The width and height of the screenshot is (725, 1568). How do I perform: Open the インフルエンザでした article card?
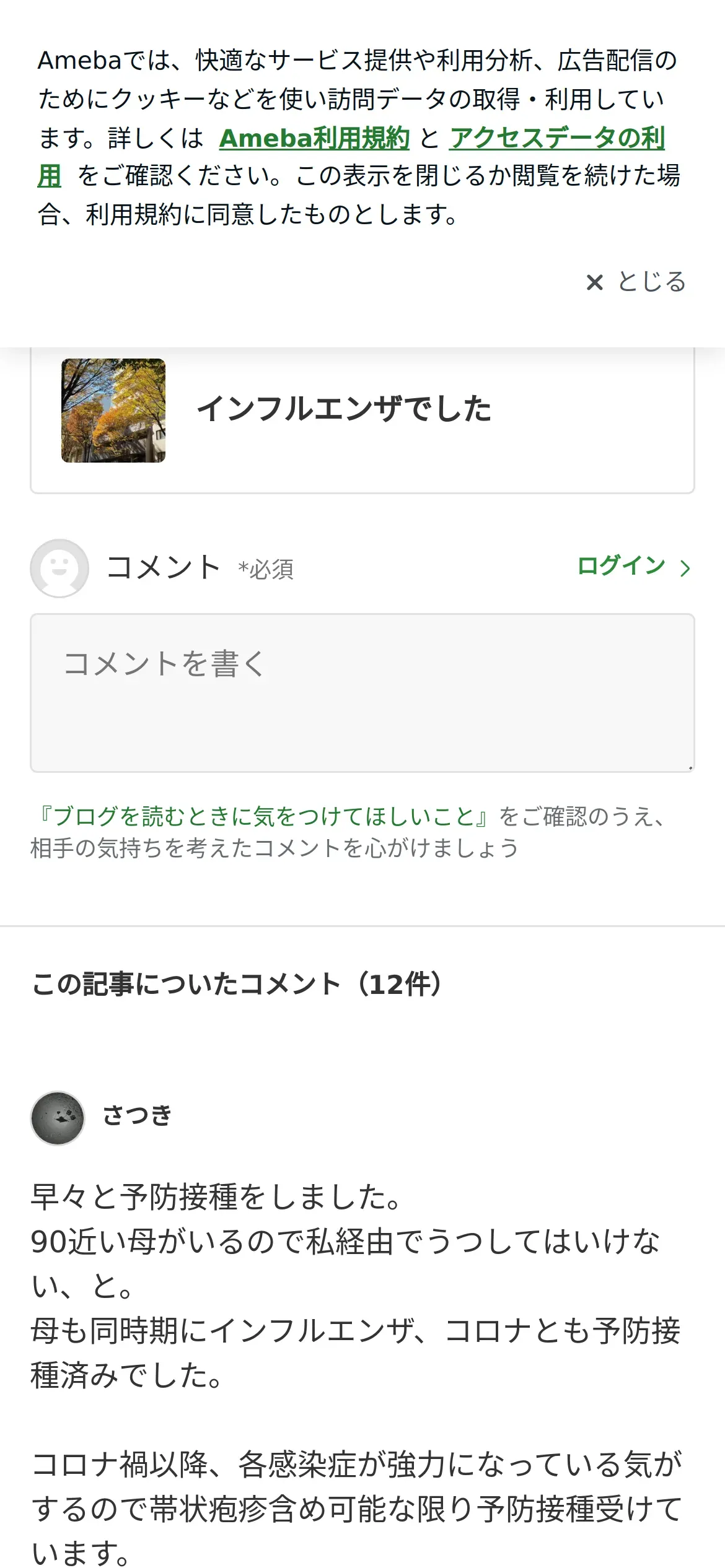(x=362, y=411)
